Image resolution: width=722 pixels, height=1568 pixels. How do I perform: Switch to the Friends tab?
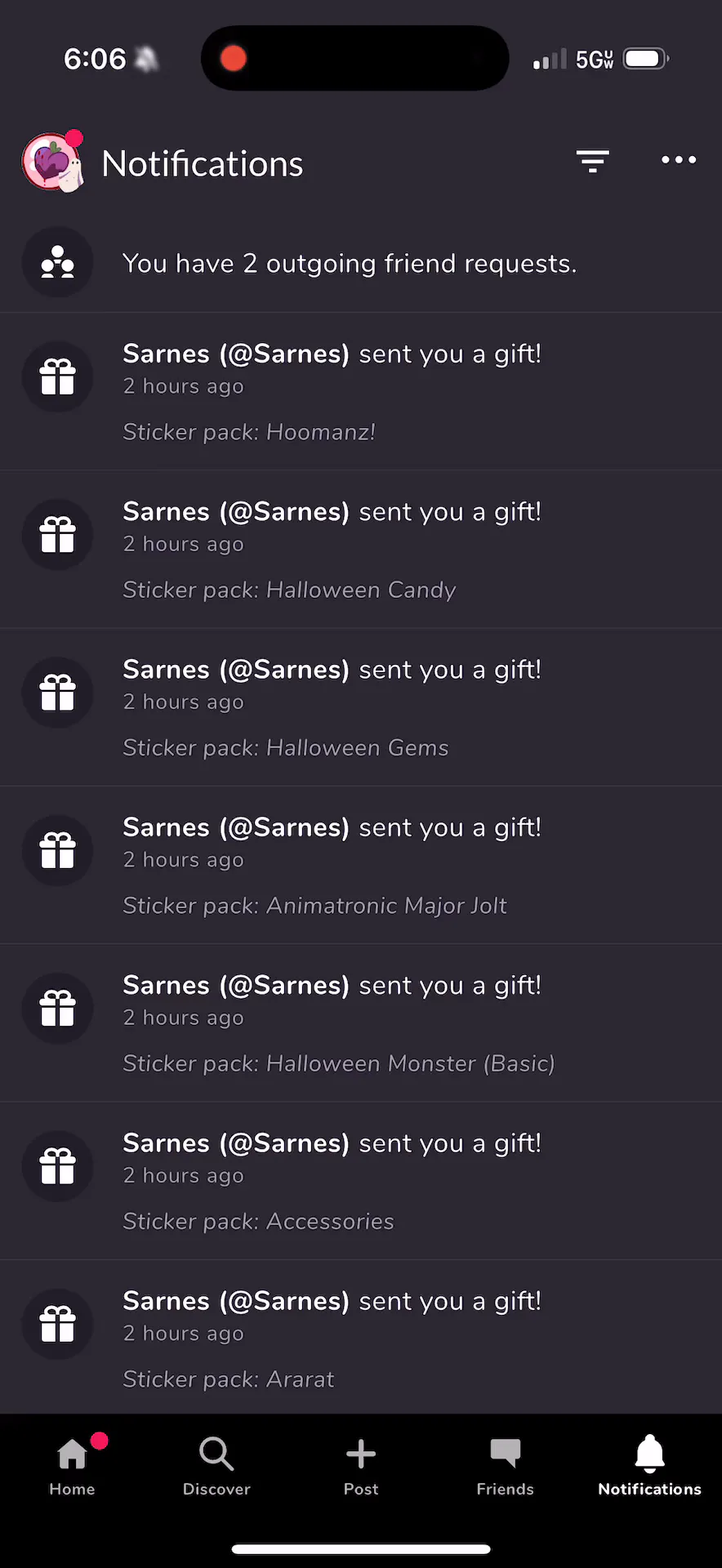[x=505, y=1466]
